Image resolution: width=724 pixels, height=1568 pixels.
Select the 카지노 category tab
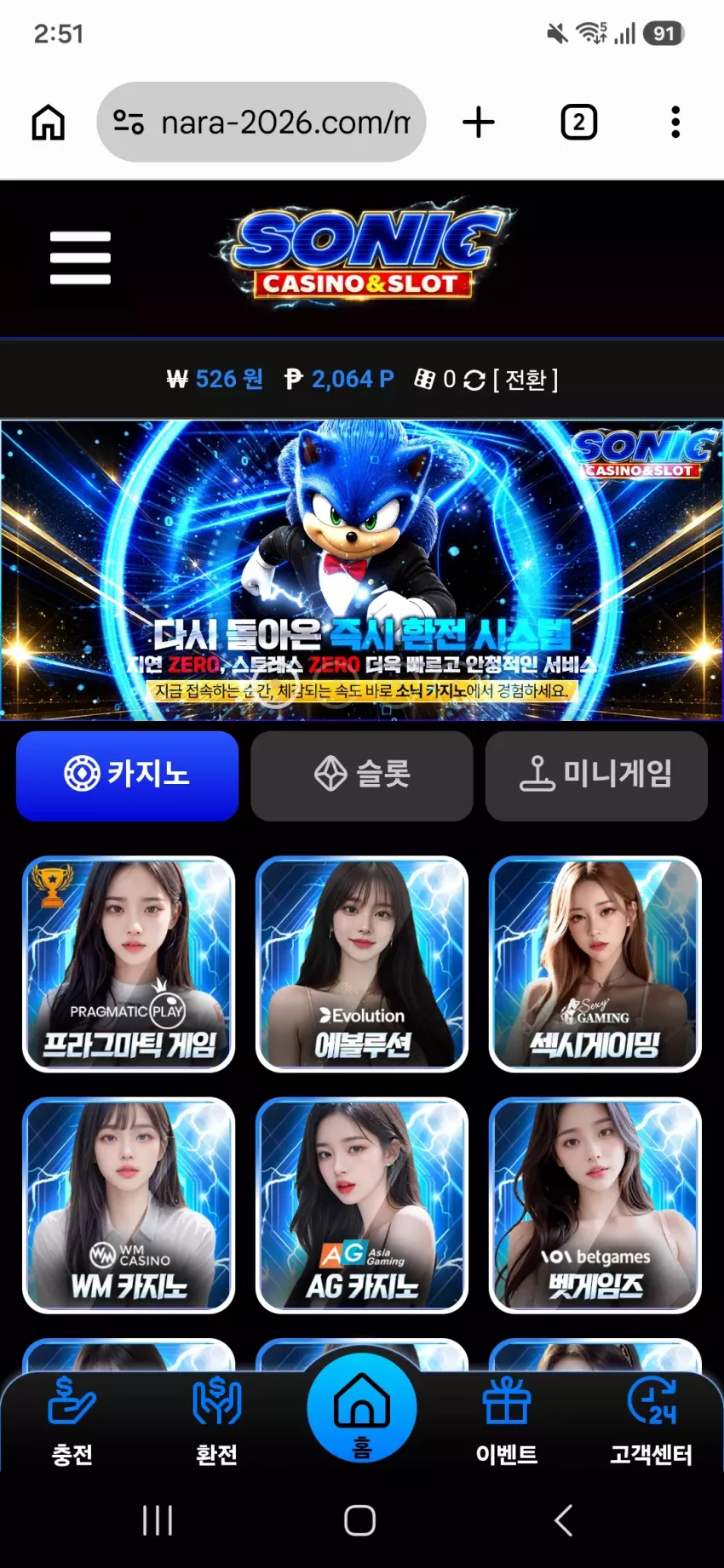pos(127,775)
